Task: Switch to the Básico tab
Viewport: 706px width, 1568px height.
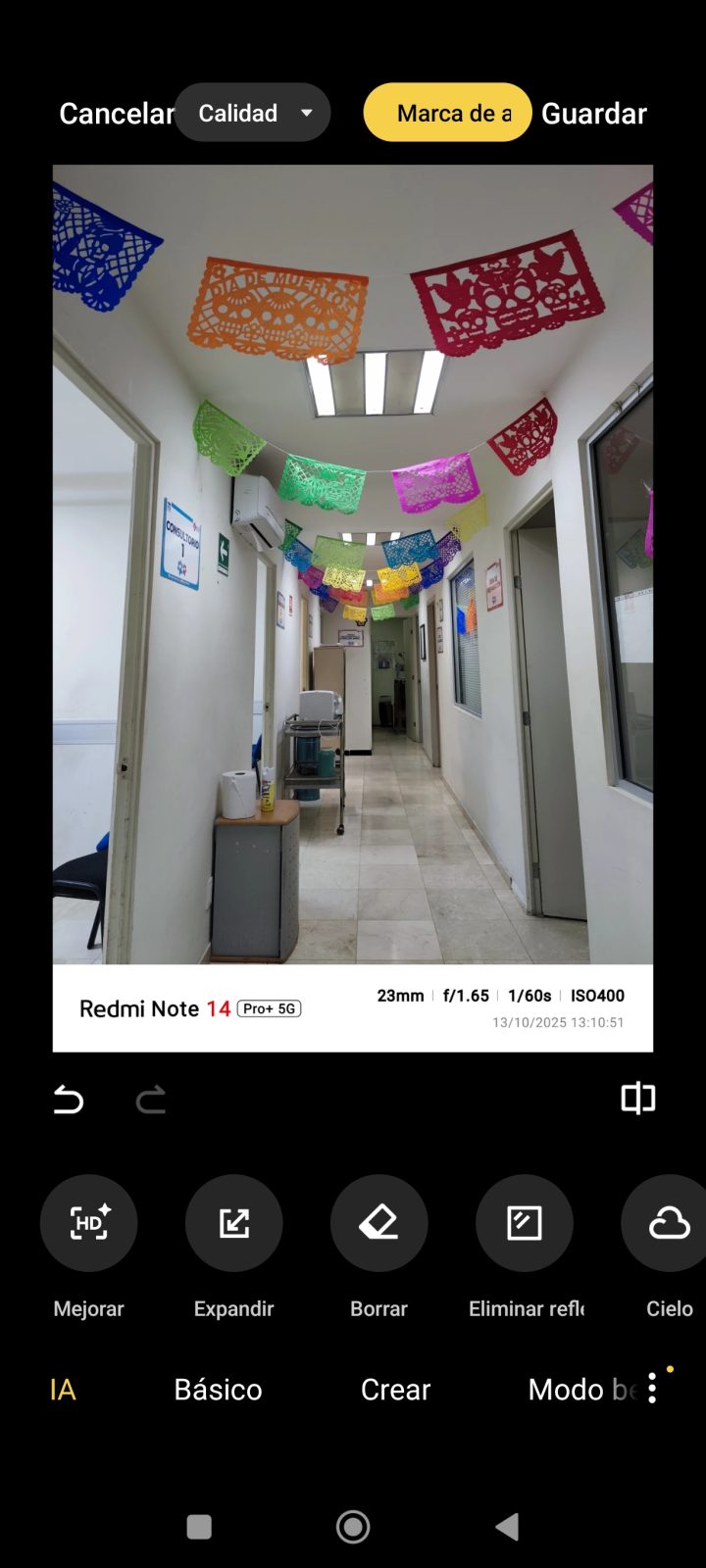Action: click(218, 1390)
